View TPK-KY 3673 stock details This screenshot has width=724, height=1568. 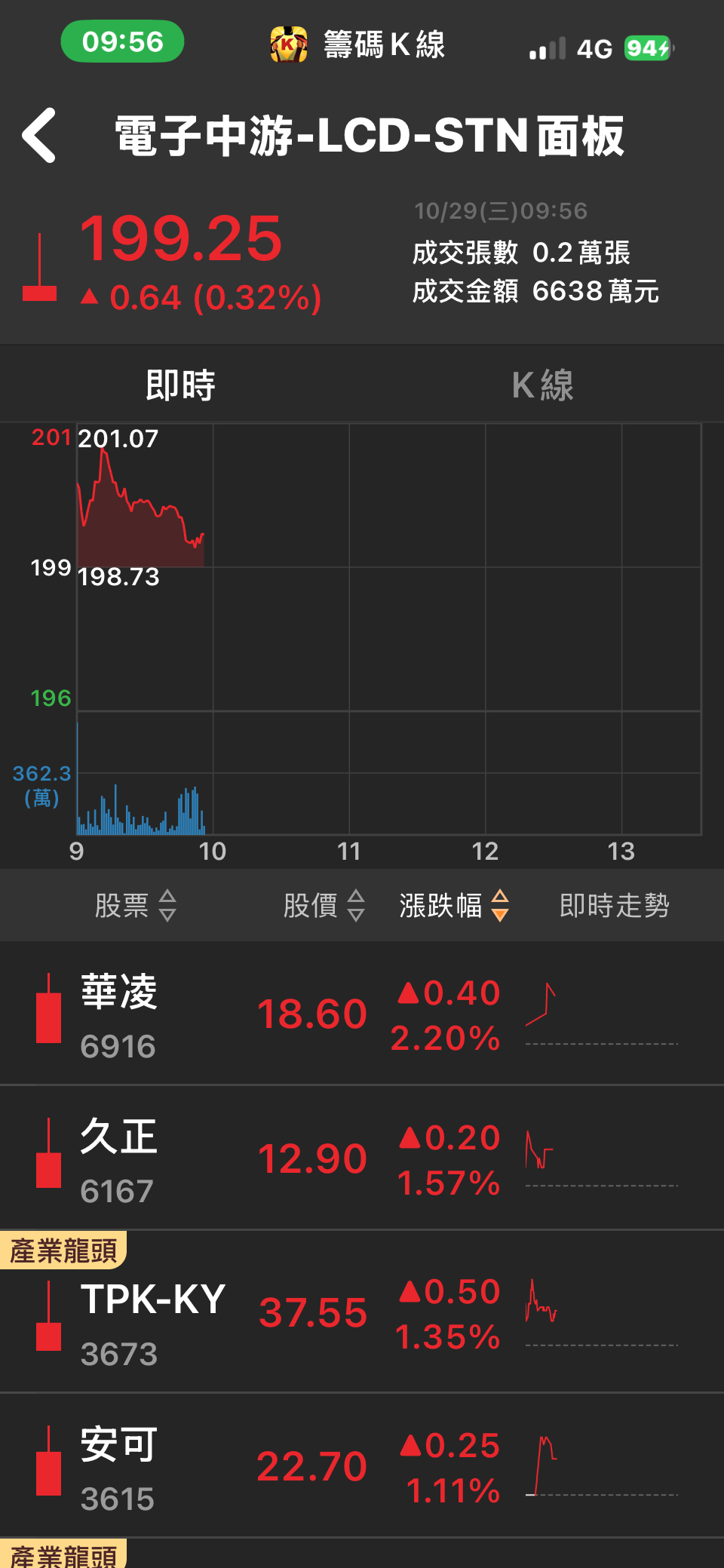coord(362,1316)
